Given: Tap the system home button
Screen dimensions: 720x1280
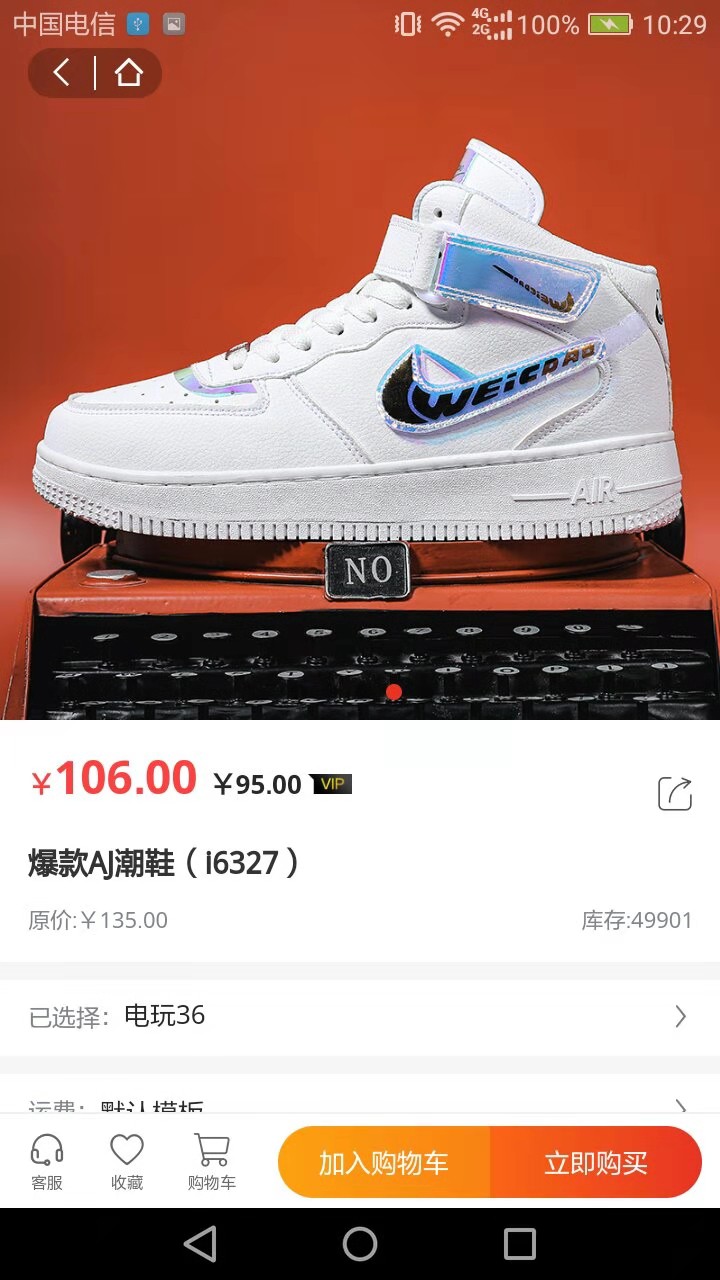Looking at the screenshot, I should pyautogui.click(x=360, y=1244).
